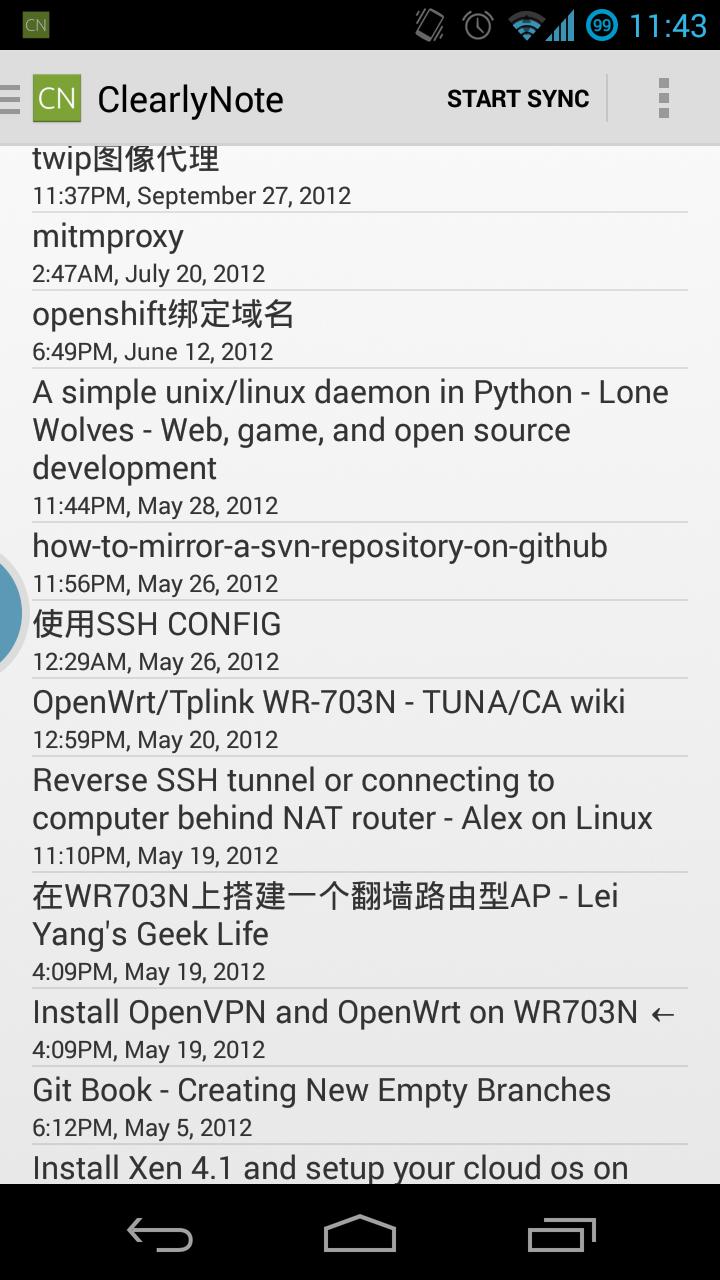
Task: Open the openshift绑定域名 note
Action: 359,330
